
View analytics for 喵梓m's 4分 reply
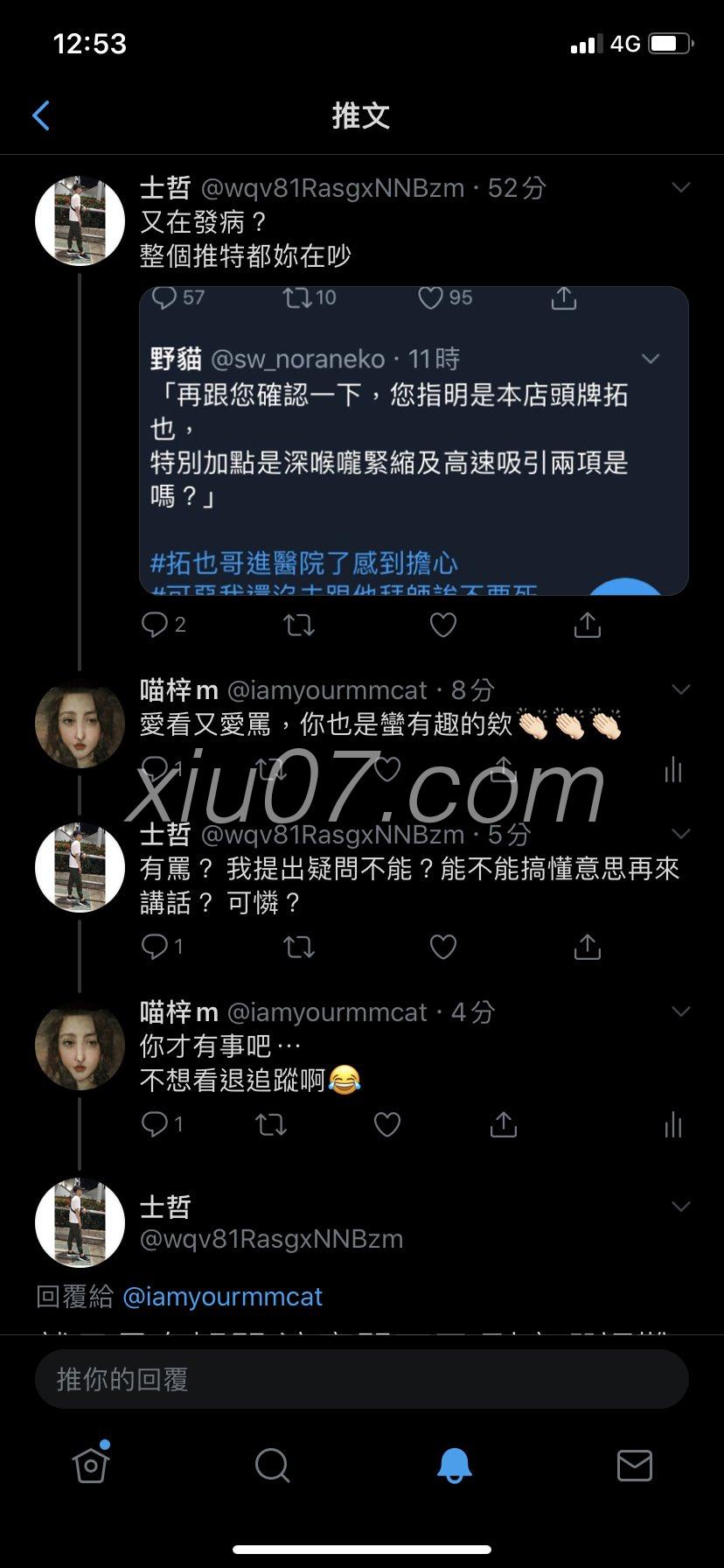672,1124
